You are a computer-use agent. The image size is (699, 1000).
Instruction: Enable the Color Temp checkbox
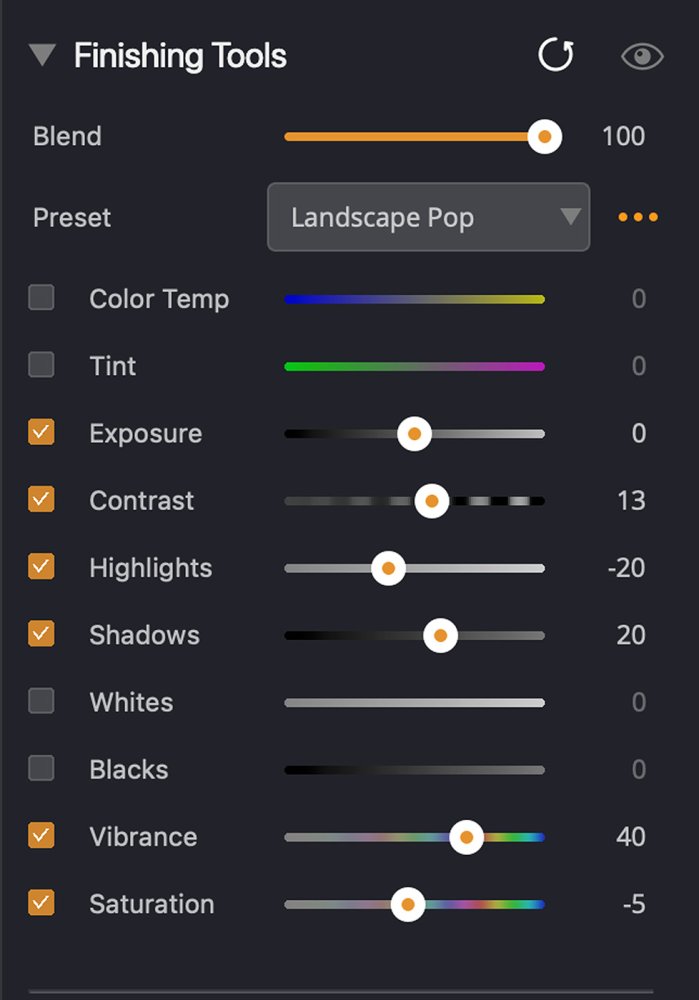point(41,298)
